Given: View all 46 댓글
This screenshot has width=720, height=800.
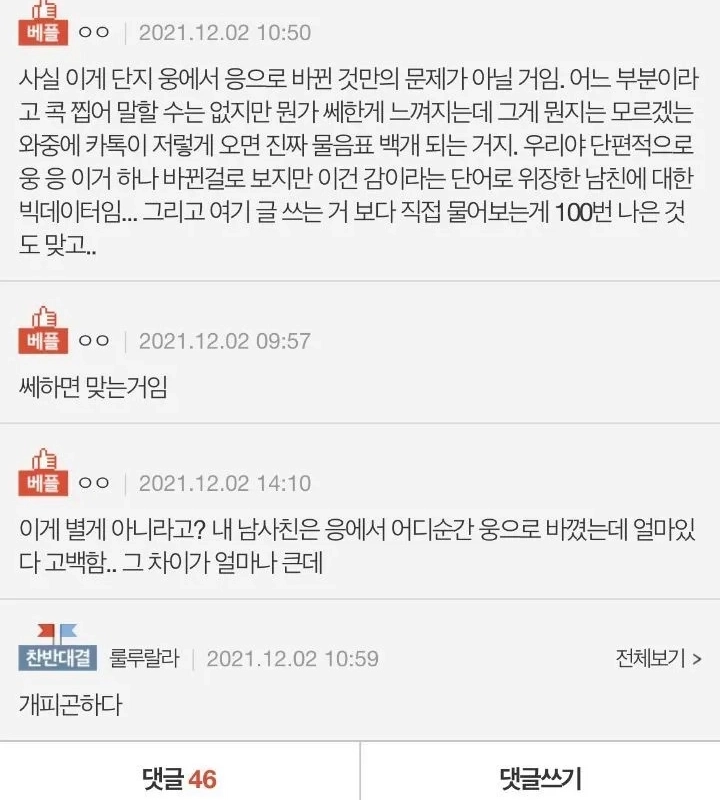Looking at the screenshot, I should pyautogui.click(x=180, y=779).
